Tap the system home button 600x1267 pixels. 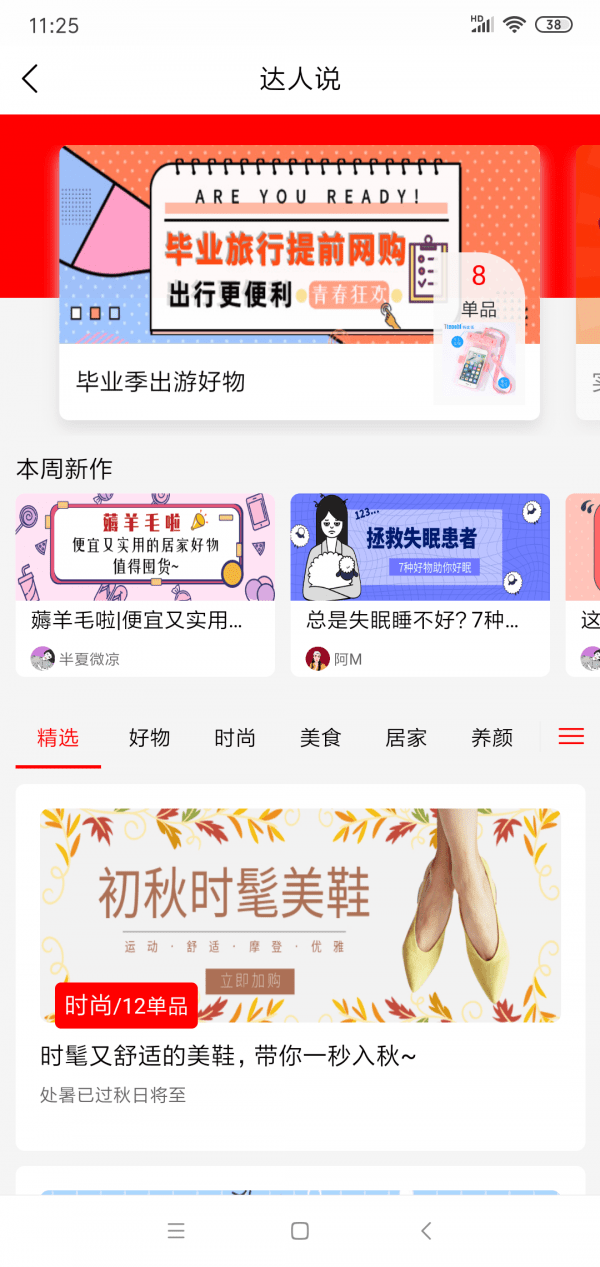pos(300,1231)
